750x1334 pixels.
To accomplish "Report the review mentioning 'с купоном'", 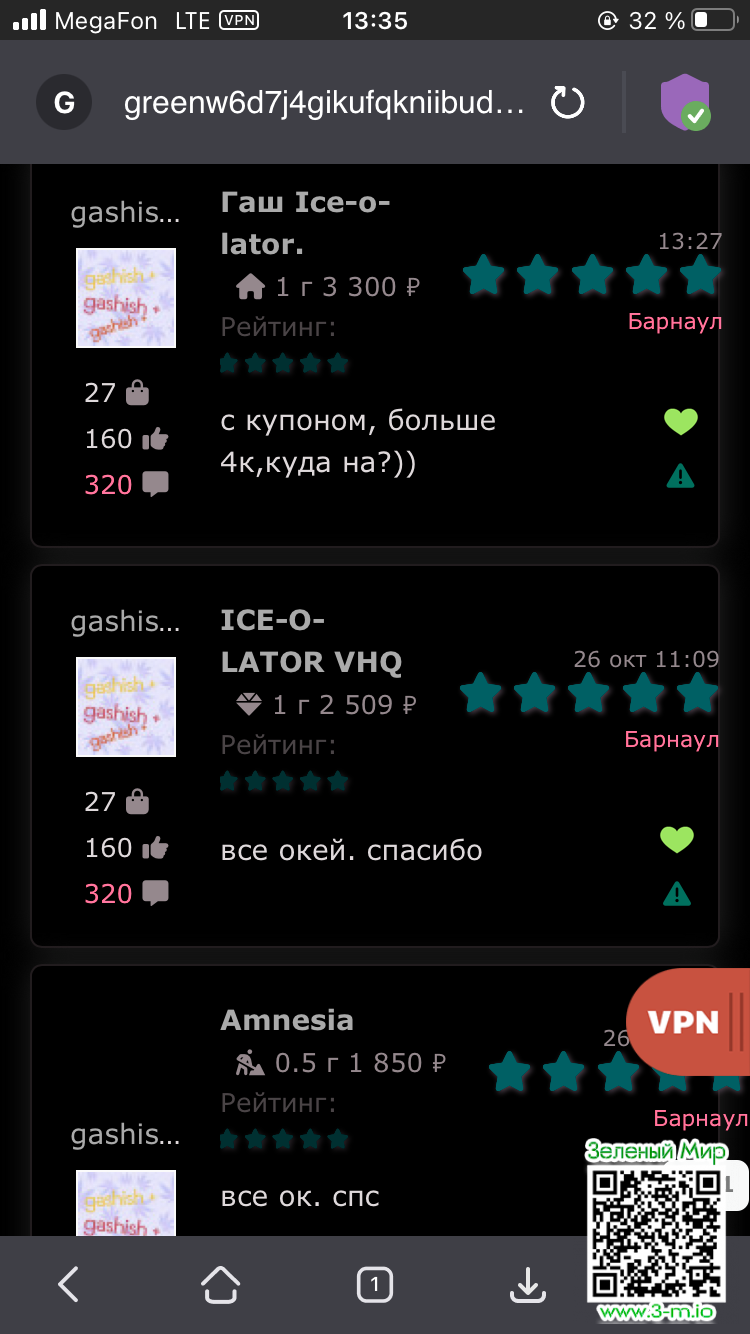I will (x=681, y=478).
